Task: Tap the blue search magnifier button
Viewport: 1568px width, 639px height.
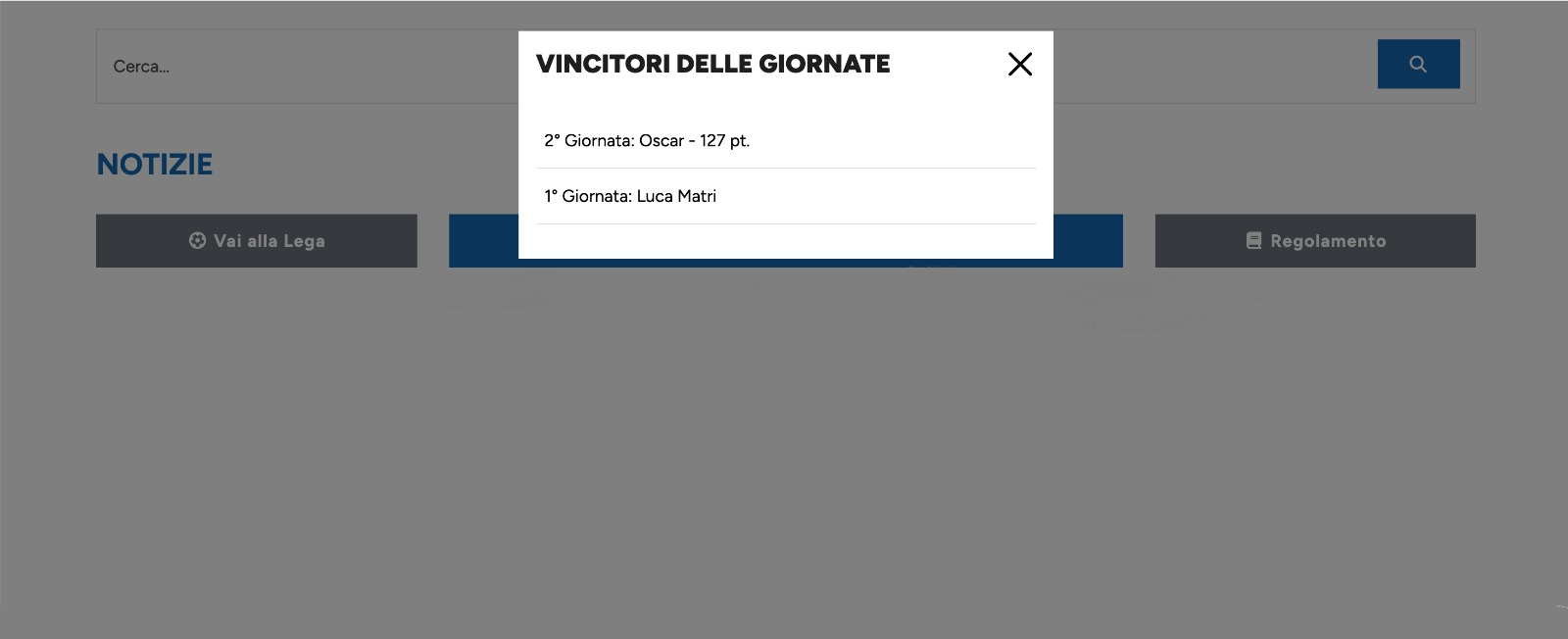Action: click(x=1418, y=65)
